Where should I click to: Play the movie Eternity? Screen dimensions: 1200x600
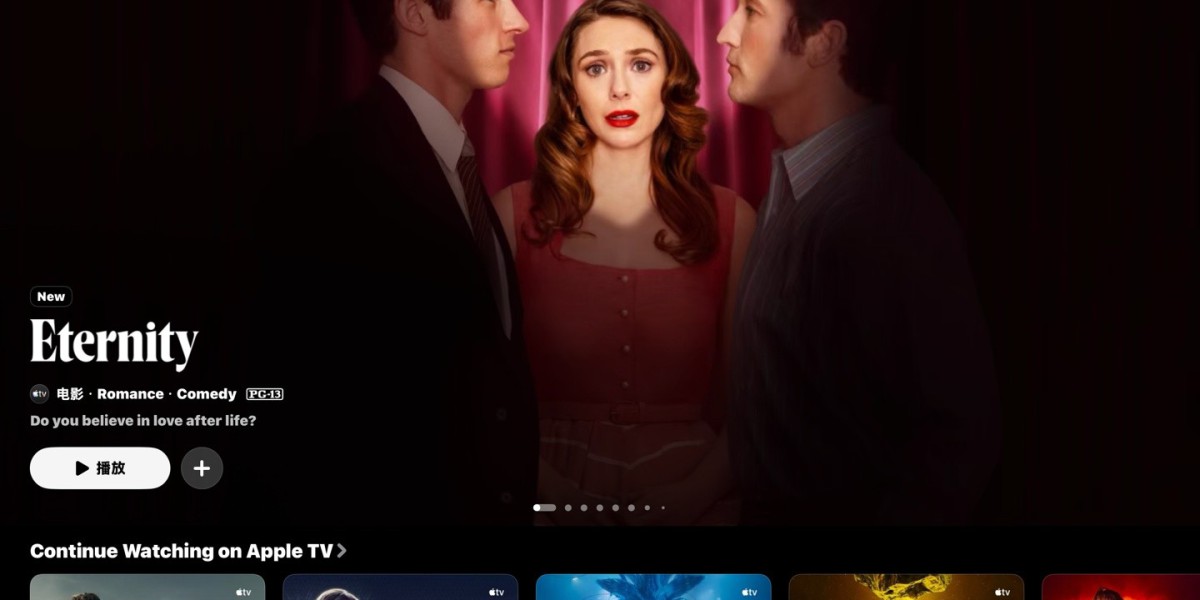click(100, 468)
